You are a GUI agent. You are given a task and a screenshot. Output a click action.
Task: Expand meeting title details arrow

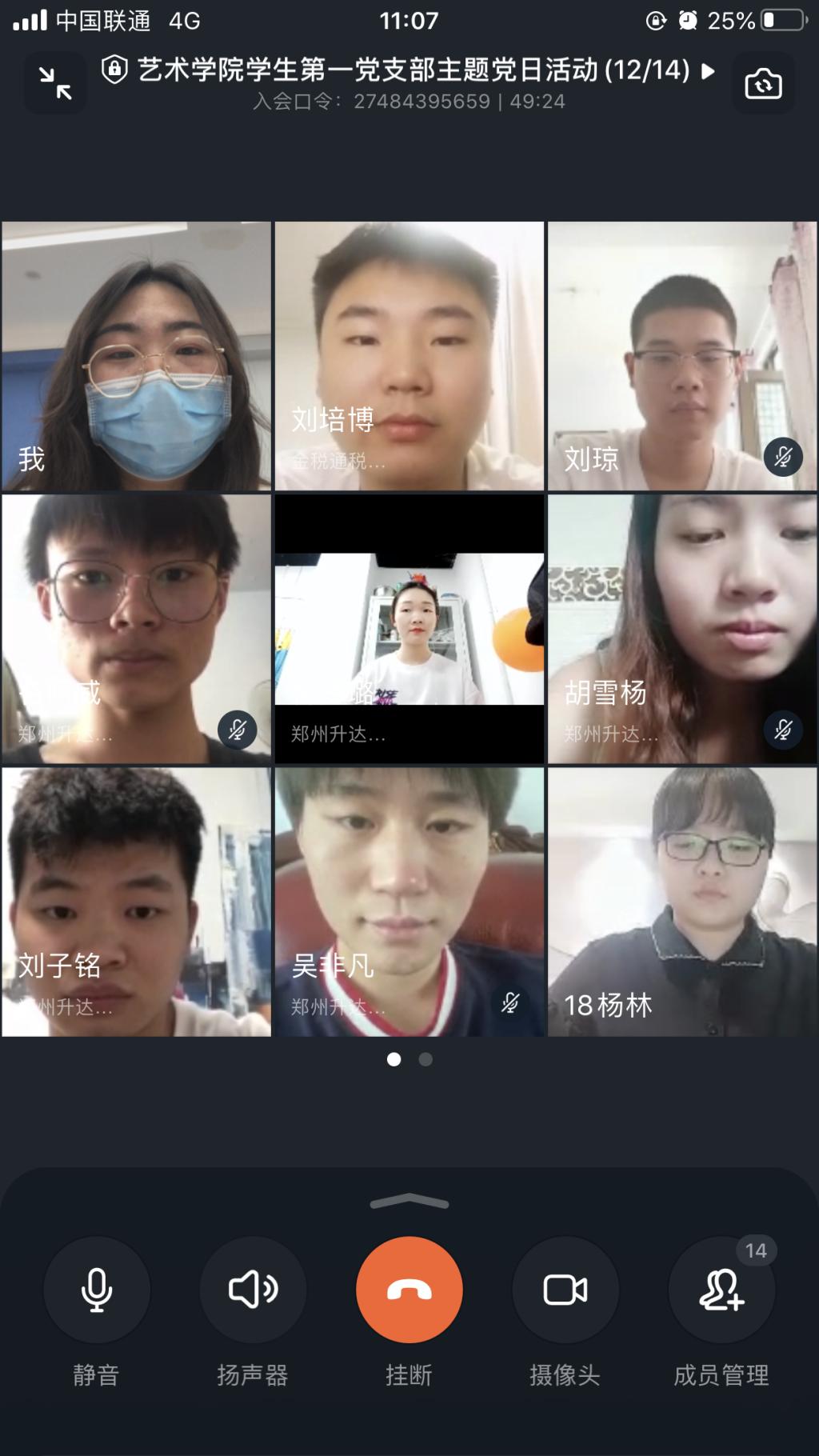708,71
